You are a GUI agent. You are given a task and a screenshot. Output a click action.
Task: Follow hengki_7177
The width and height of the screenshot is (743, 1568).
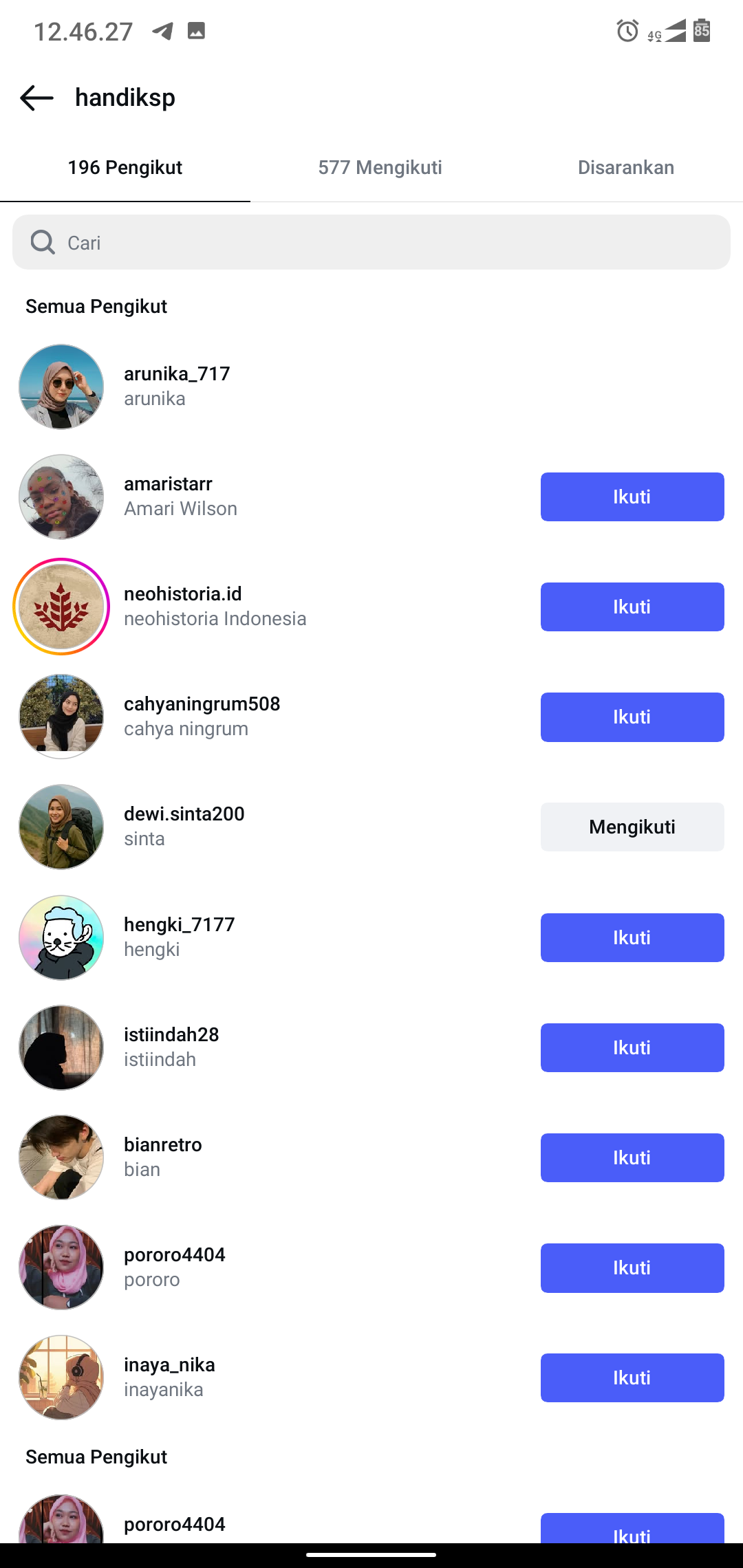pos(632,937)
